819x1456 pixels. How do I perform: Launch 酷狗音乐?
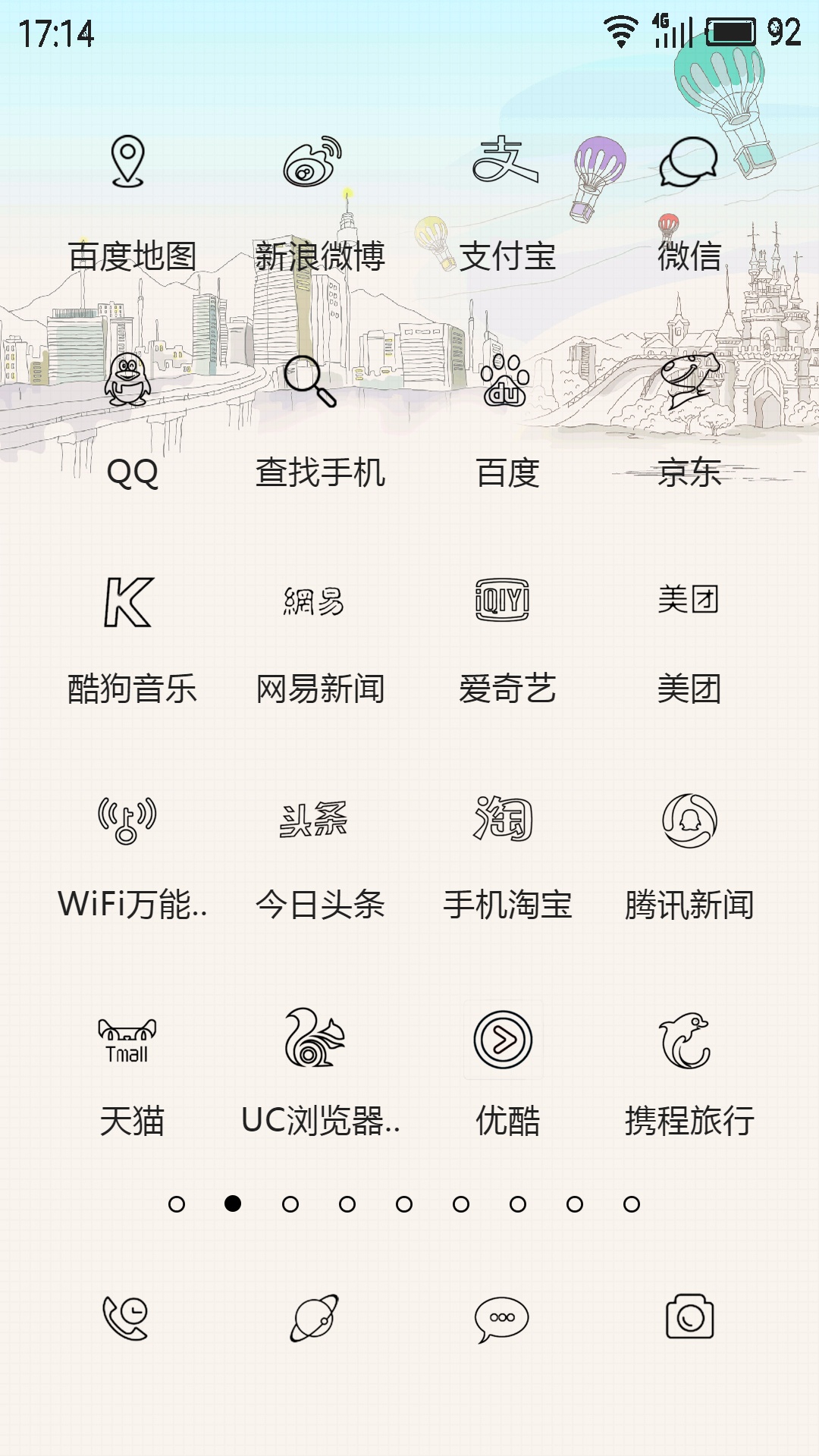tap(128, 602)
